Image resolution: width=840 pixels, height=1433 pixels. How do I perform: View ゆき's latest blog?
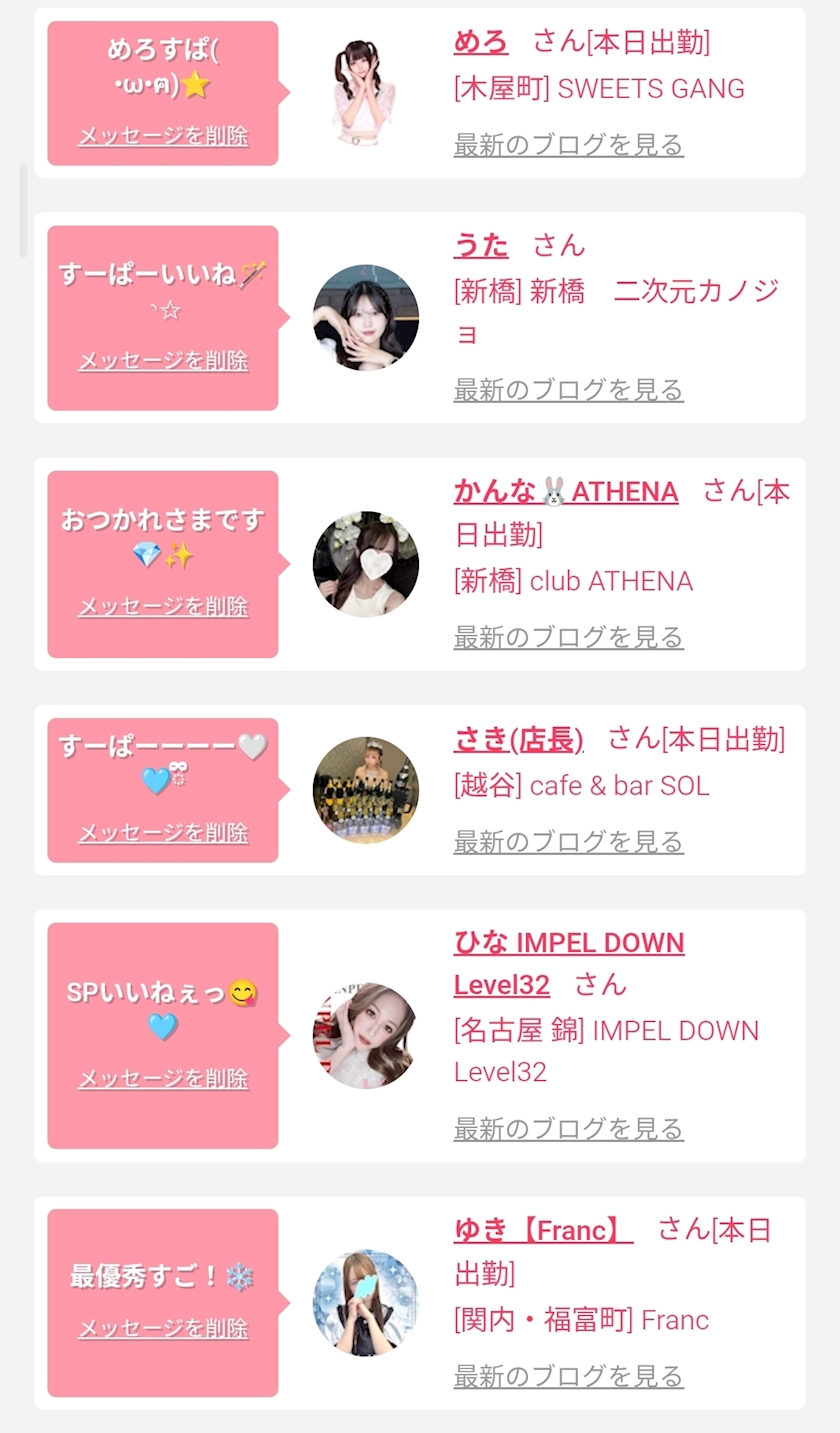pyautogui.click(x=568, y=1376)
